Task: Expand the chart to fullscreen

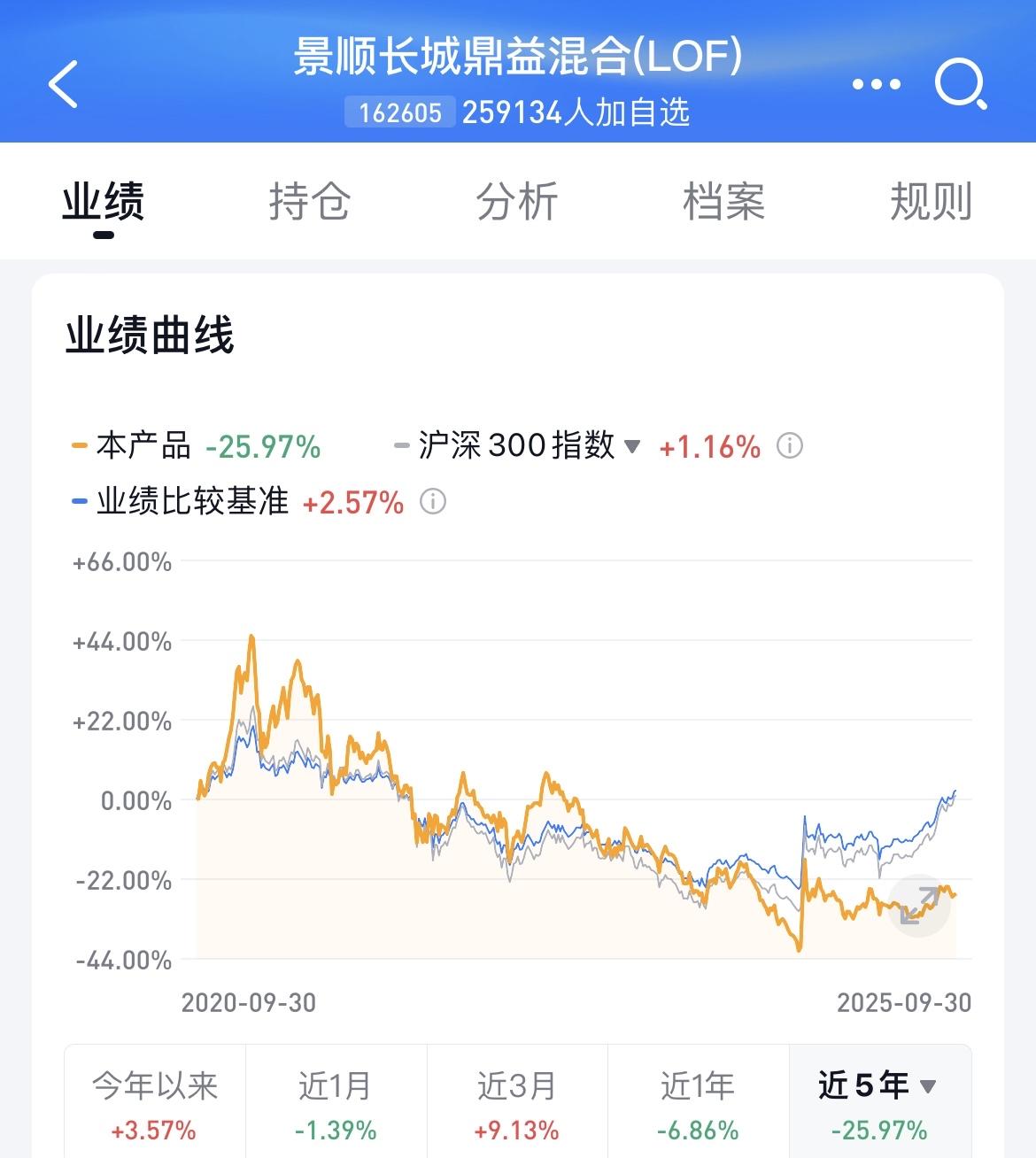Action: click(919, 906)
